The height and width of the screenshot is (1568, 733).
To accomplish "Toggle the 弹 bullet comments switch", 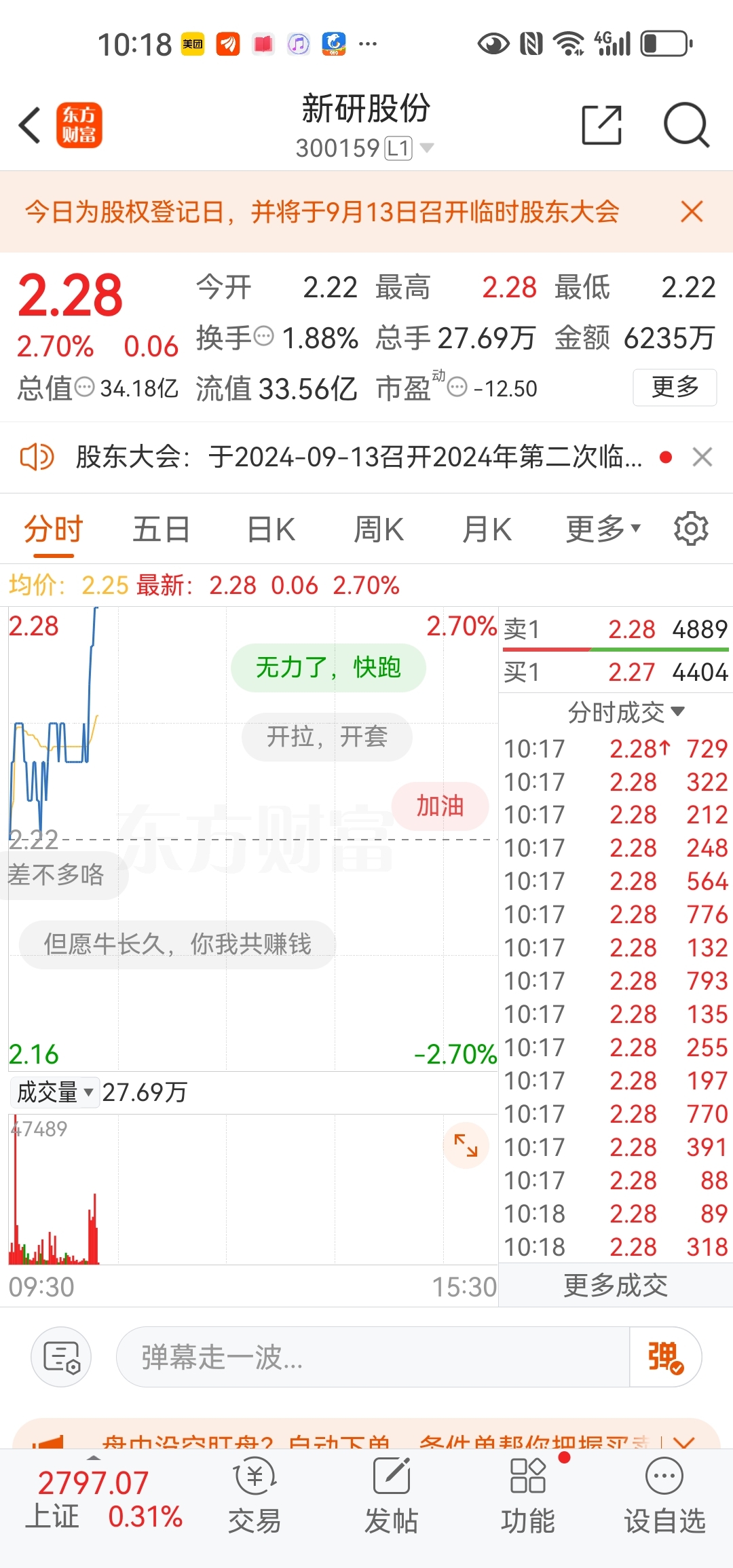I will pos(665,1357).
